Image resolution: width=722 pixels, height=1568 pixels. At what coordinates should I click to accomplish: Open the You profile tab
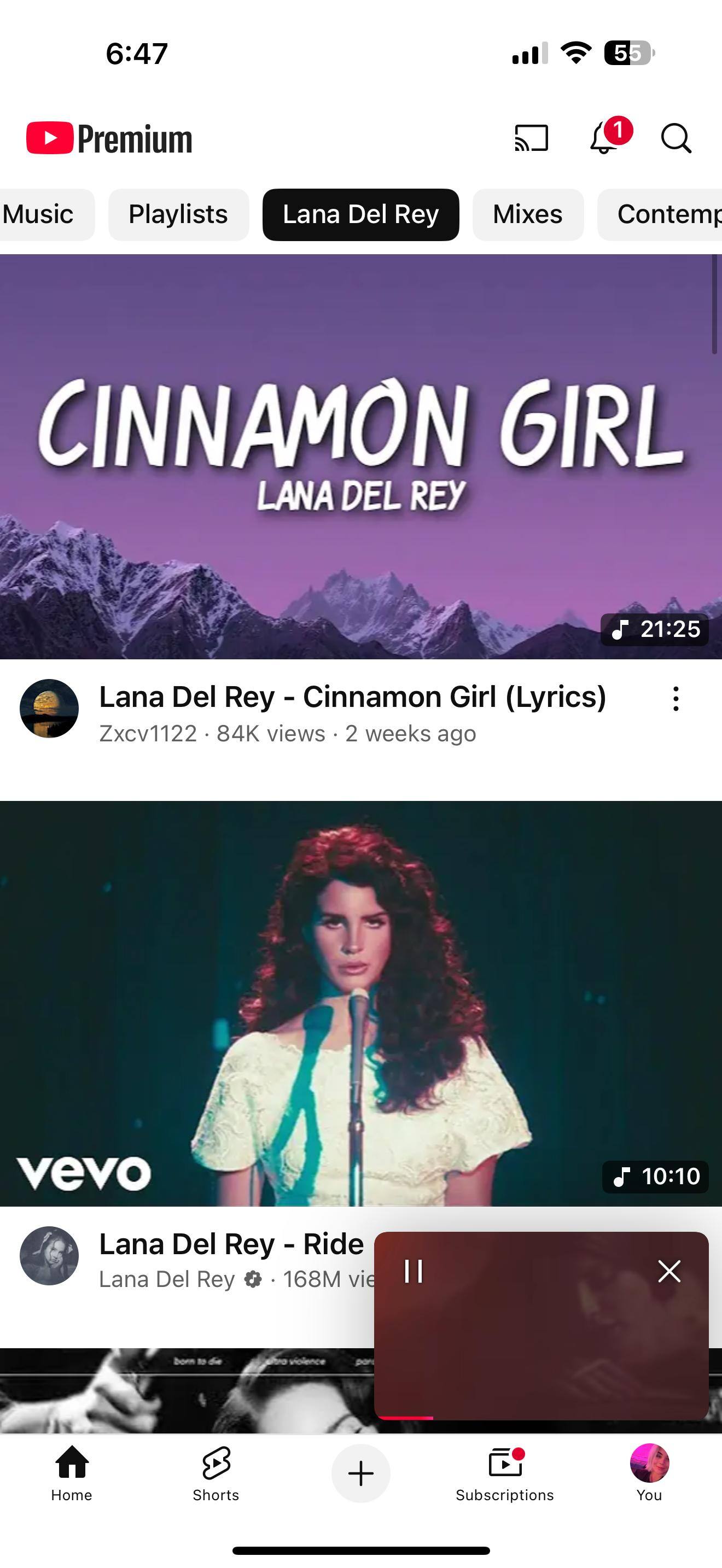[x=649, y=1473]
